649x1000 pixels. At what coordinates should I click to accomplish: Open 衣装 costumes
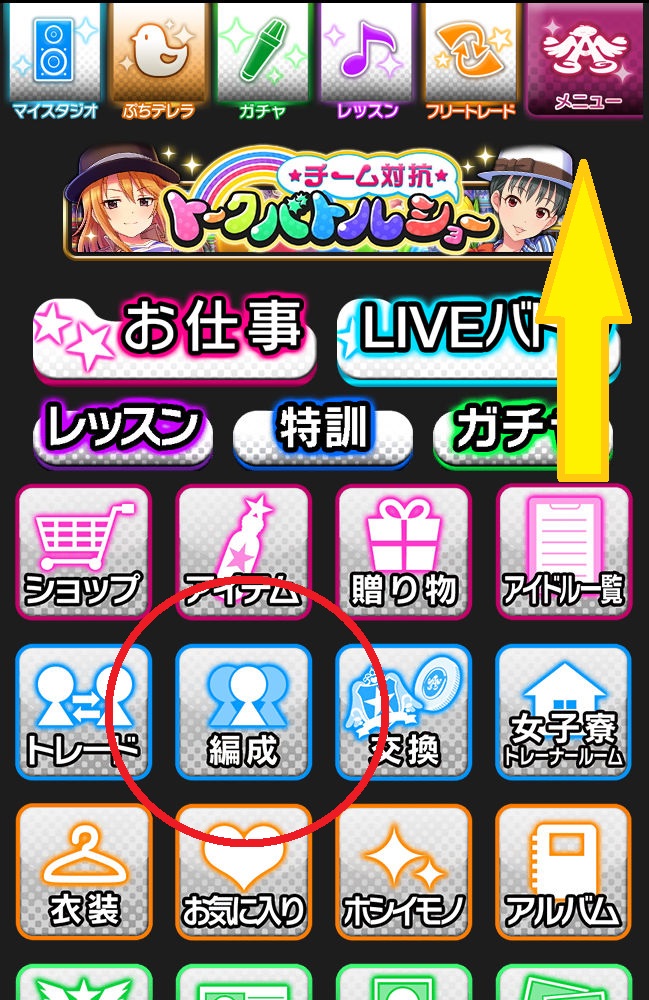pyautogui.click(x=83, y=870)
